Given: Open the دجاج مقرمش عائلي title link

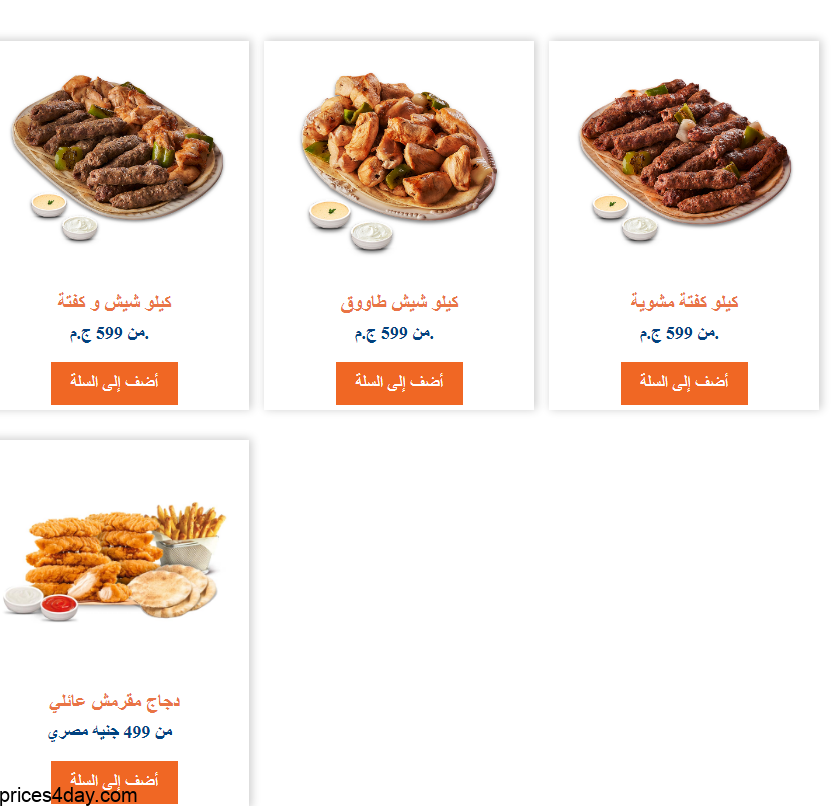Looking at the screenshot, I should point(114,701).
